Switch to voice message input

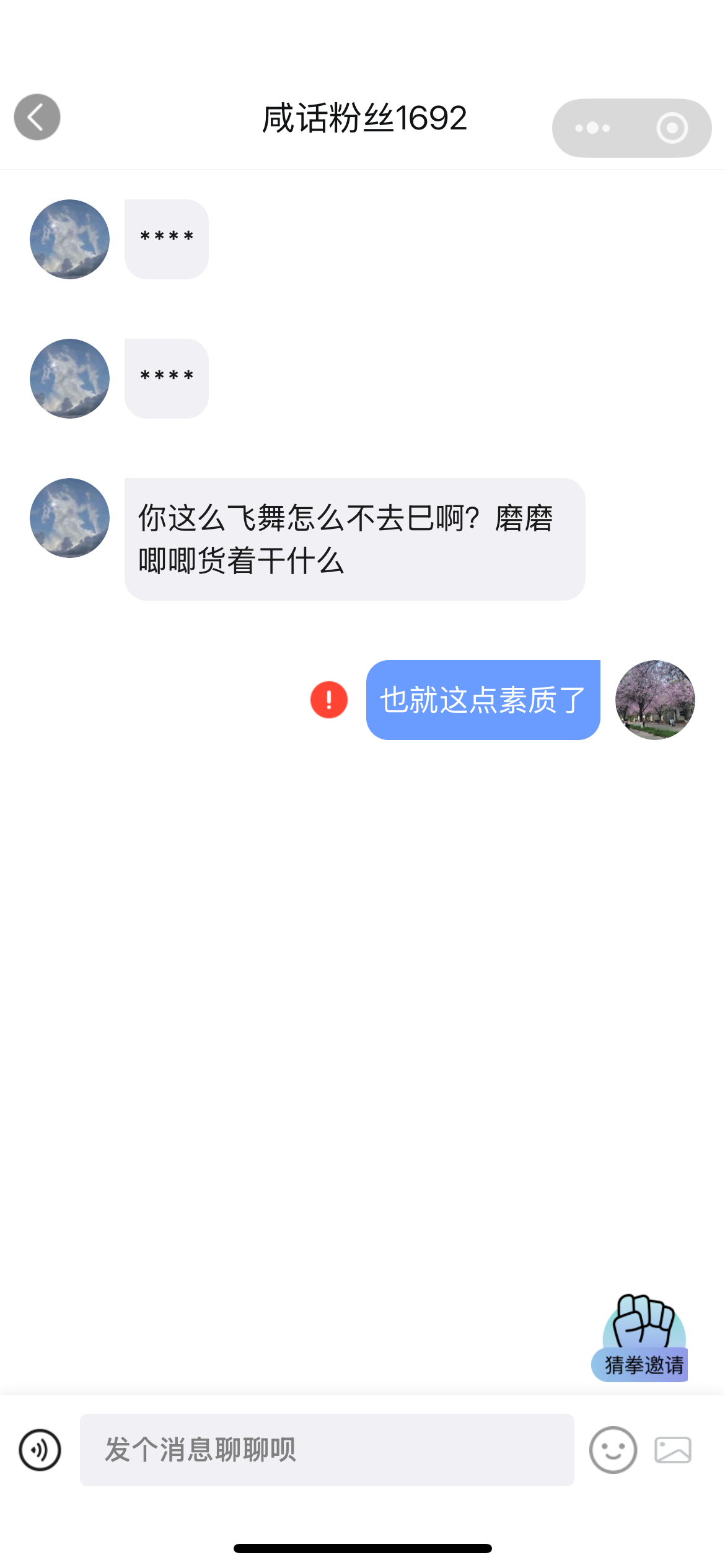40,1450
